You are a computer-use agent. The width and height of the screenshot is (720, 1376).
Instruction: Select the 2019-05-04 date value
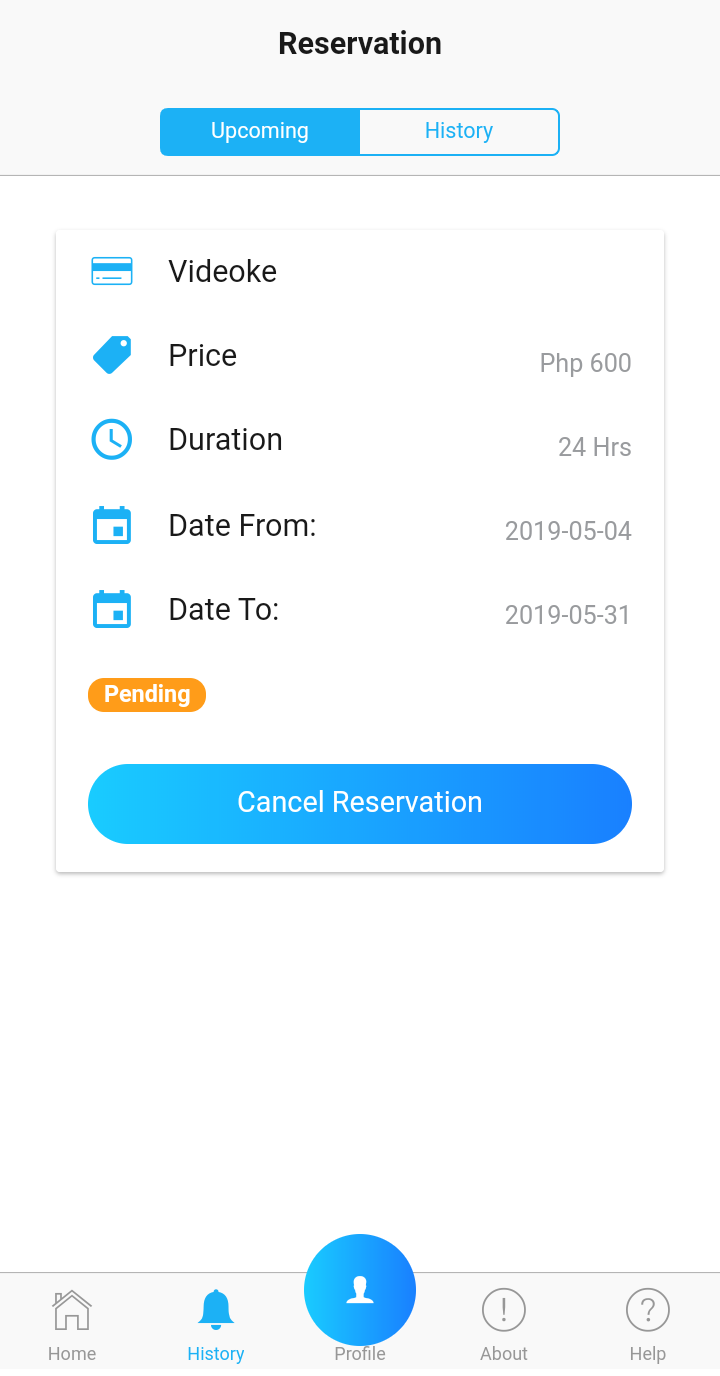click(x=567, y=531)
